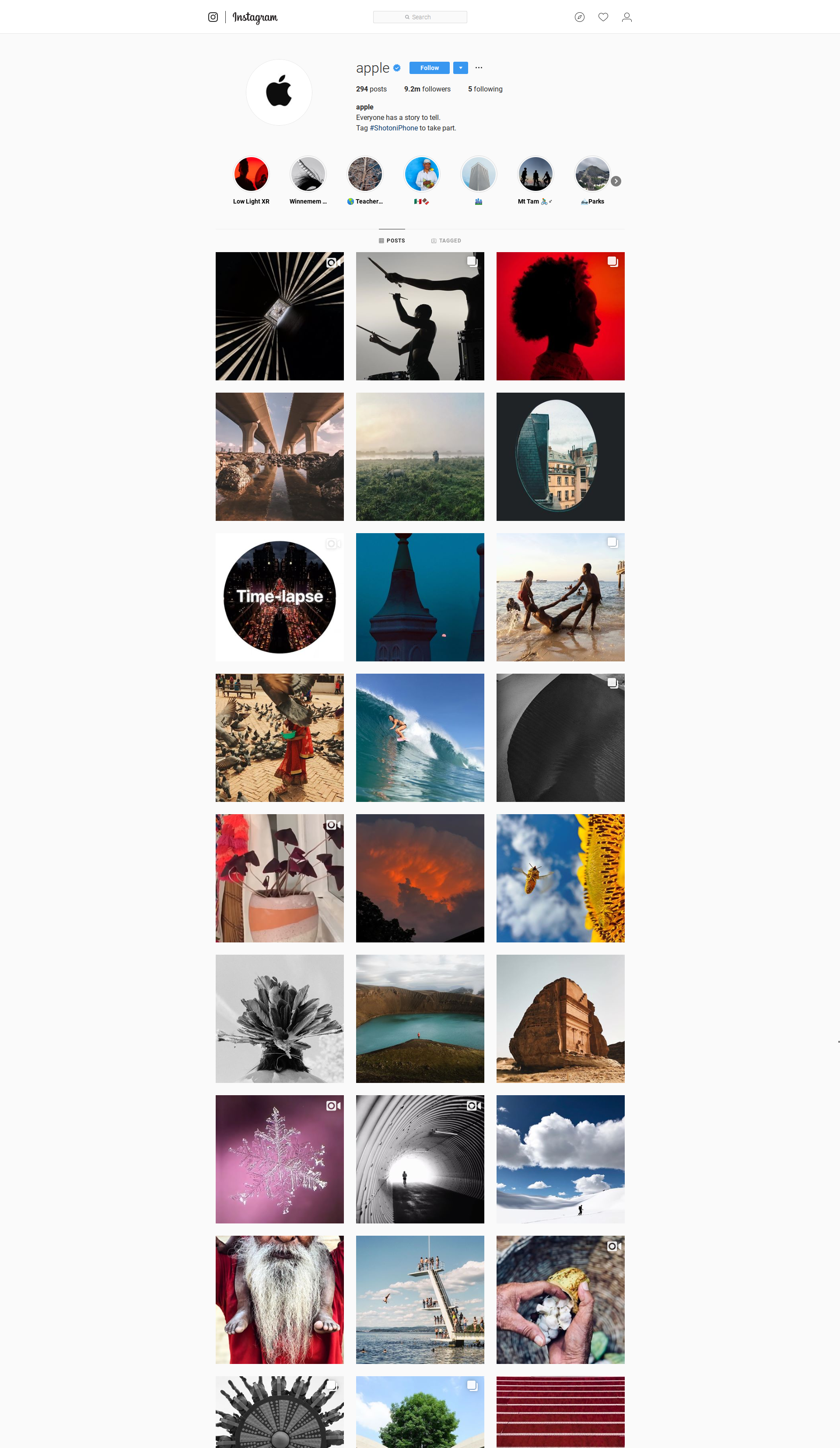
Task: Advance highlights with the right chevron arrow
Action: point(615,181)
